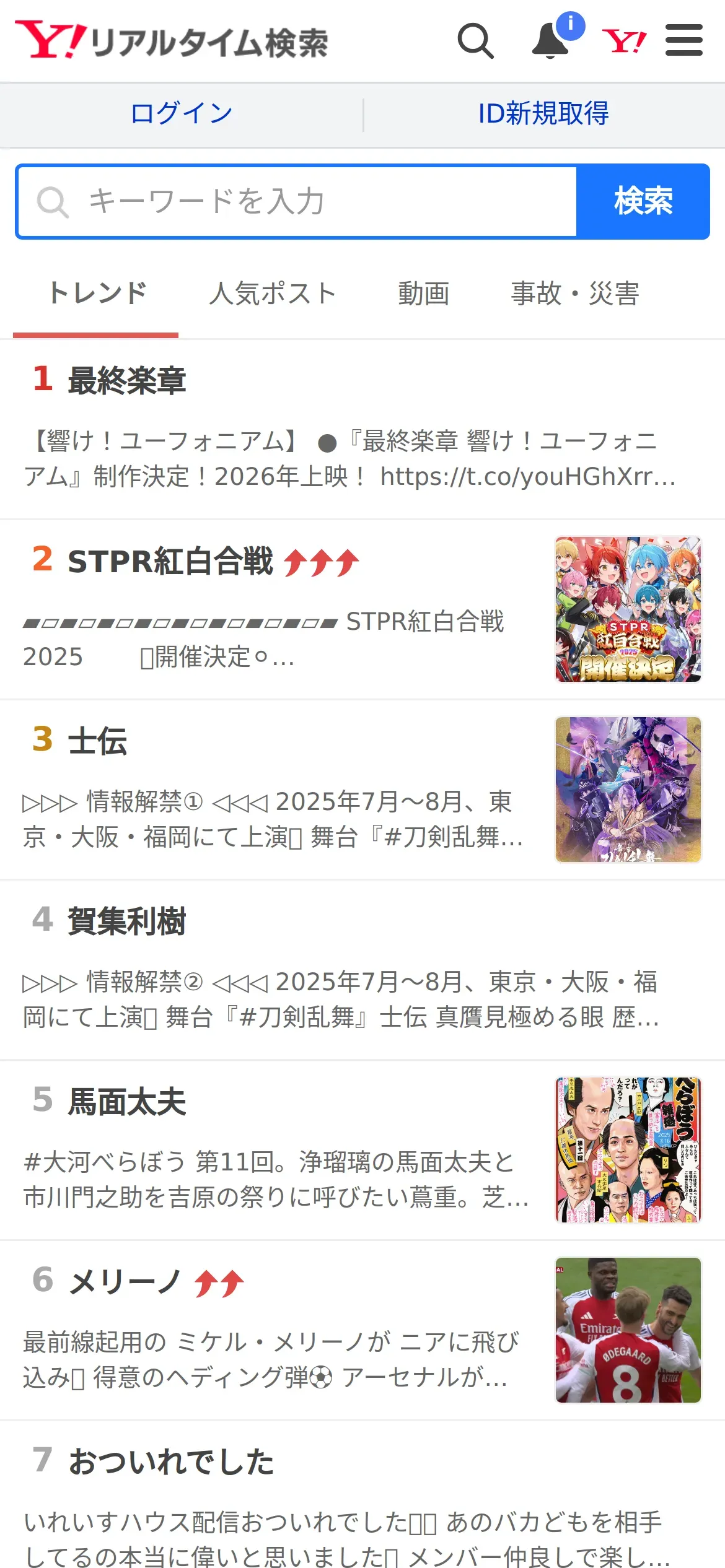The width and height of the screenshot is (725, 1568).
Task: Open trend 1 最終楽章
Action: [x=127, y=380]
